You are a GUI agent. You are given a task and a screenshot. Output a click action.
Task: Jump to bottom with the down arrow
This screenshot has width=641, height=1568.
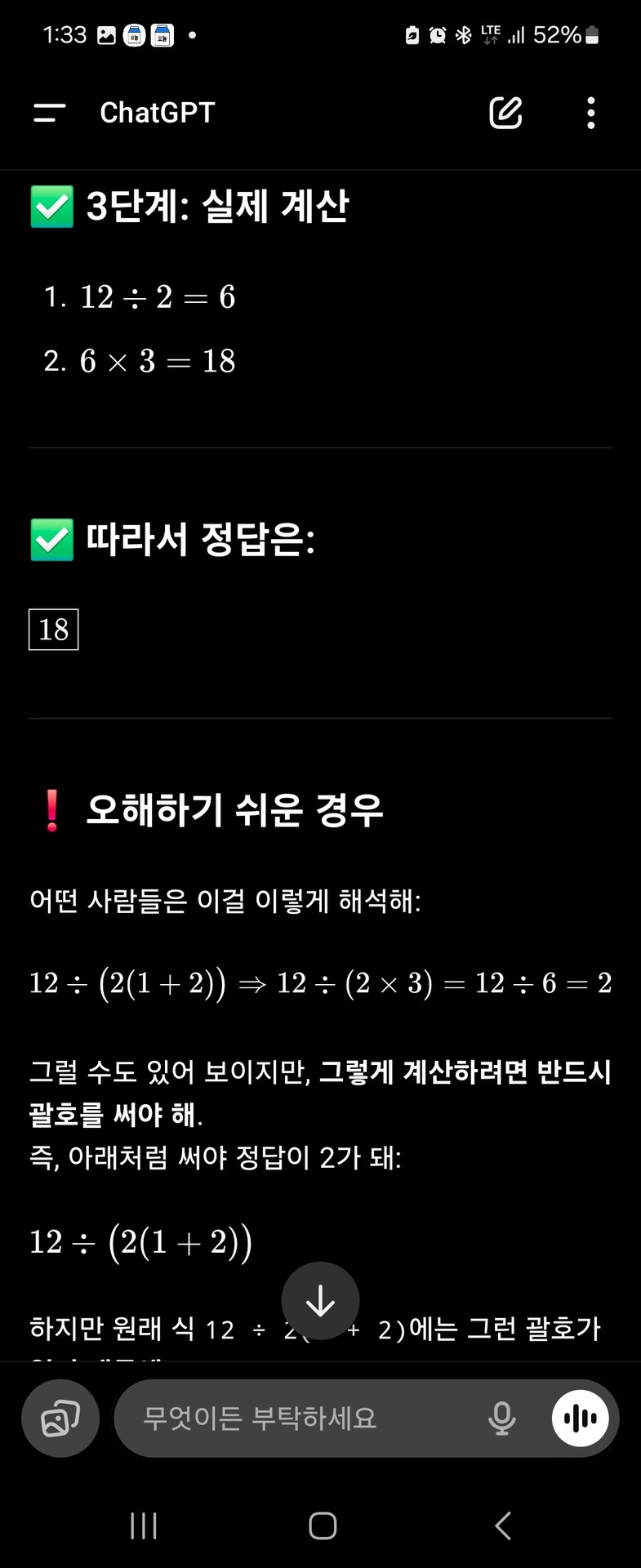(320, 1300)
